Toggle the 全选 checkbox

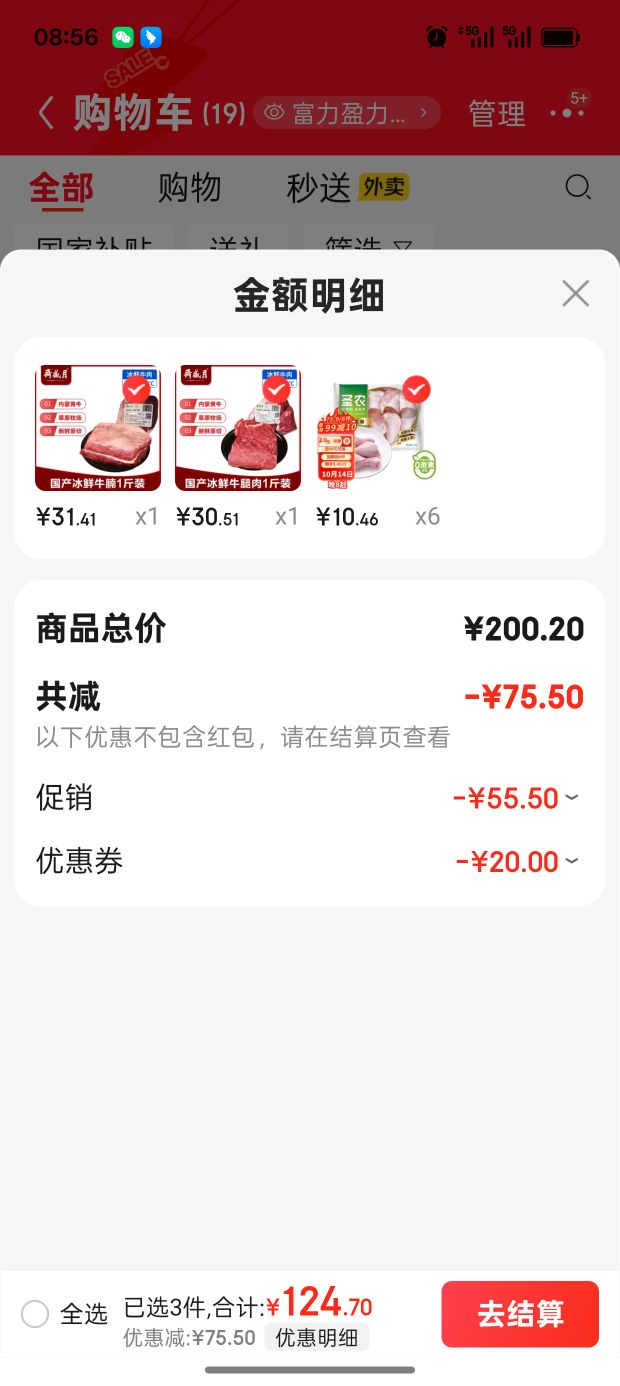(35, 1314)
